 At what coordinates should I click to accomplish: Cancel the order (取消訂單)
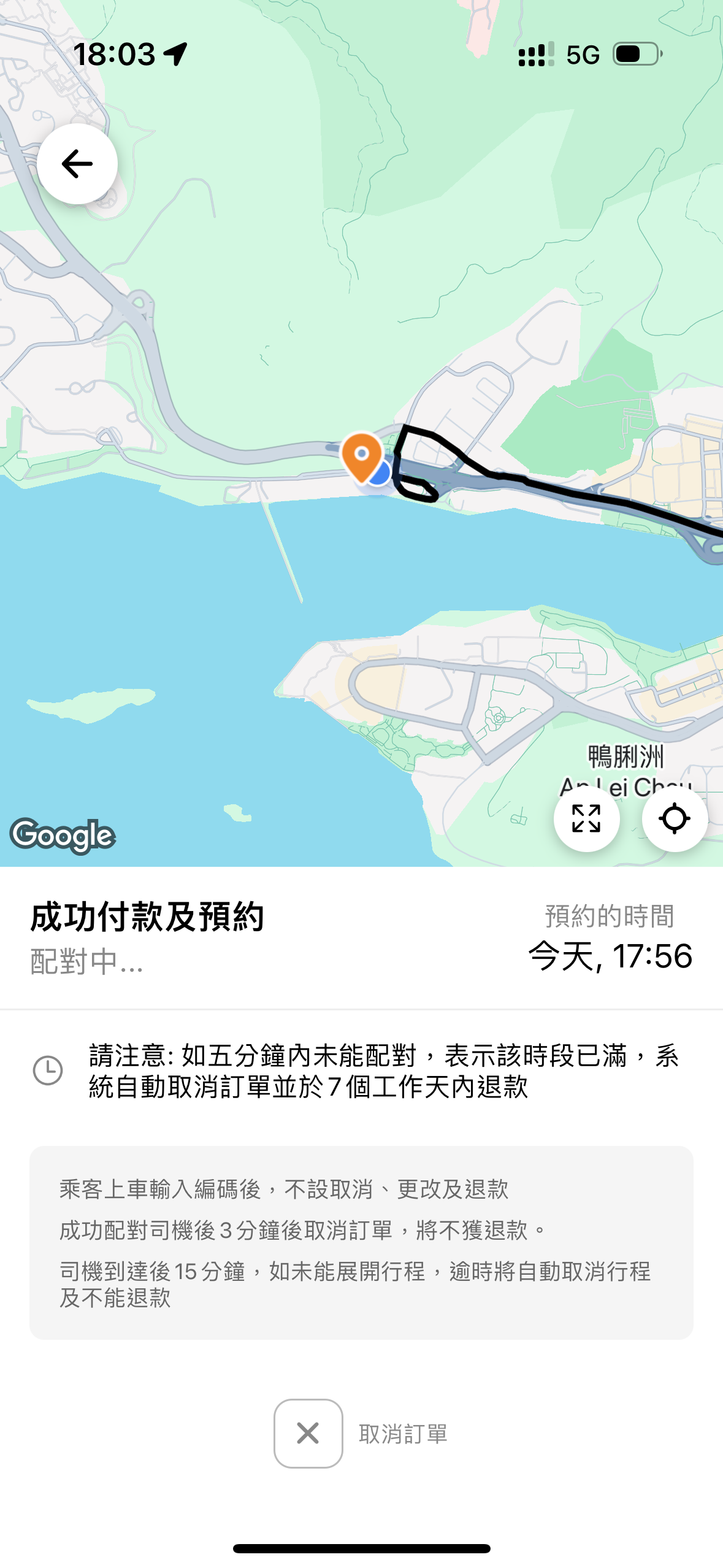click(308, 1433)
